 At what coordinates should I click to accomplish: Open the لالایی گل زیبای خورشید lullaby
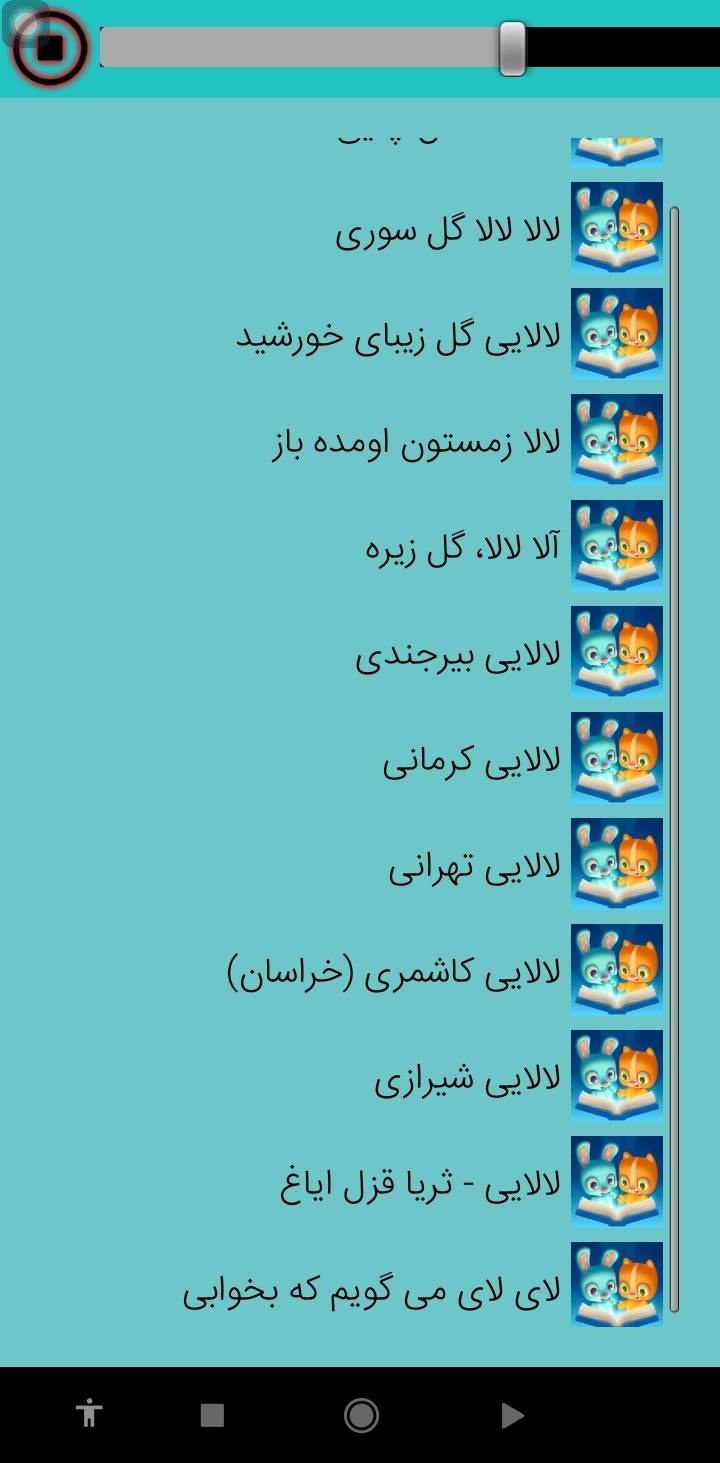(400, 333)
